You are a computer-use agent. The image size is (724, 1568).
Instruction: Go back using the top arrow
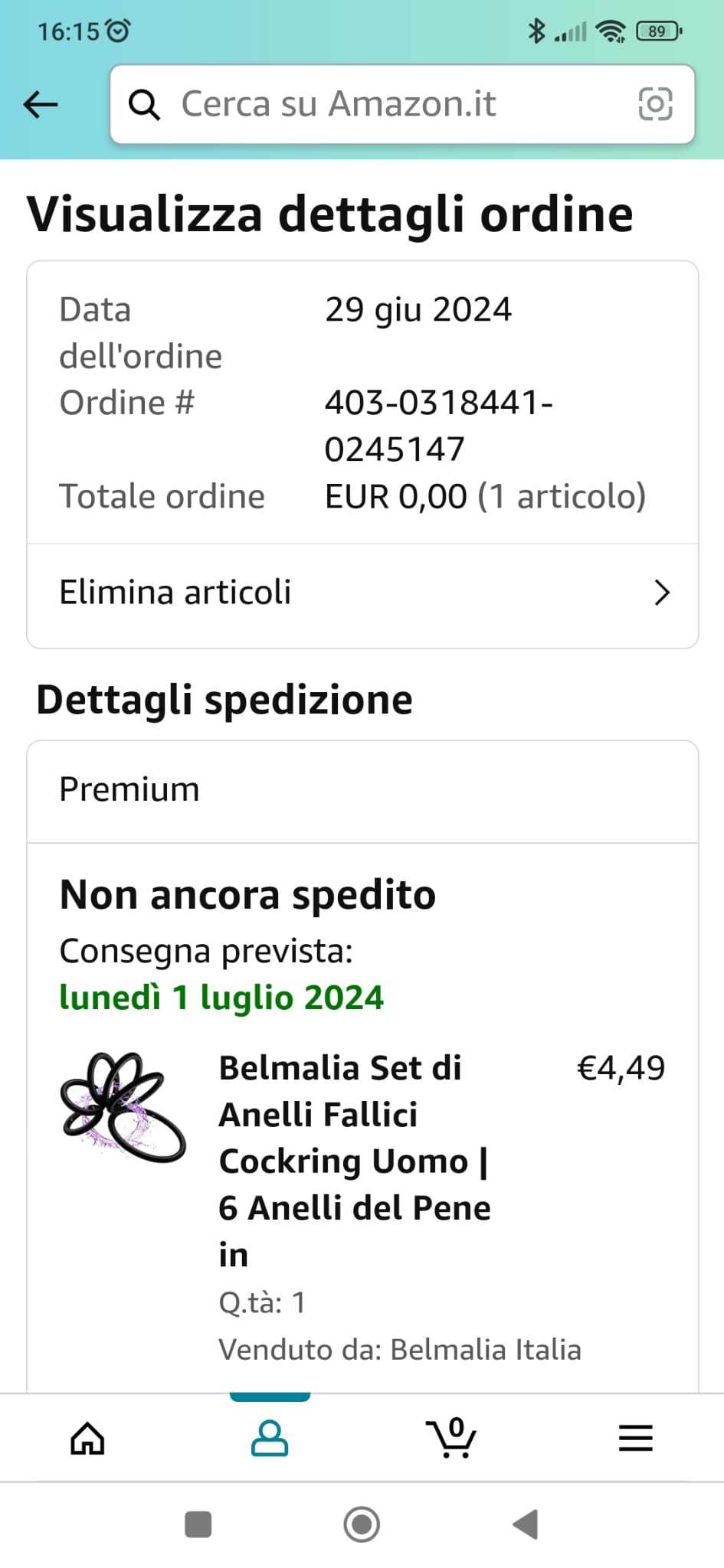click(x=41, y=105)
